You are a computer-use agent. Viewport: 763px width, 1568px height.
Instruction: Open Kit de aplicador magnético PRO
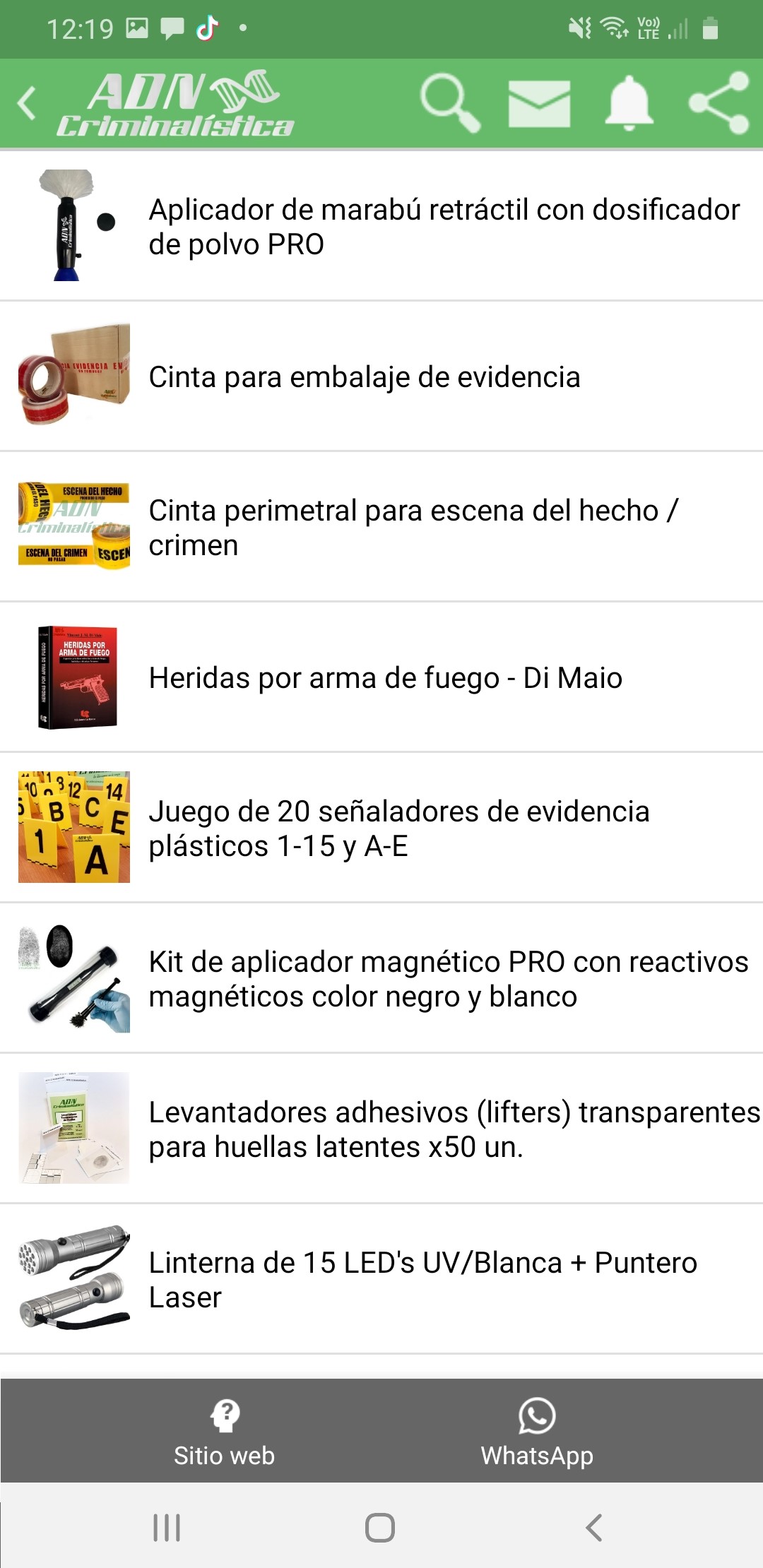pos(381,978)
